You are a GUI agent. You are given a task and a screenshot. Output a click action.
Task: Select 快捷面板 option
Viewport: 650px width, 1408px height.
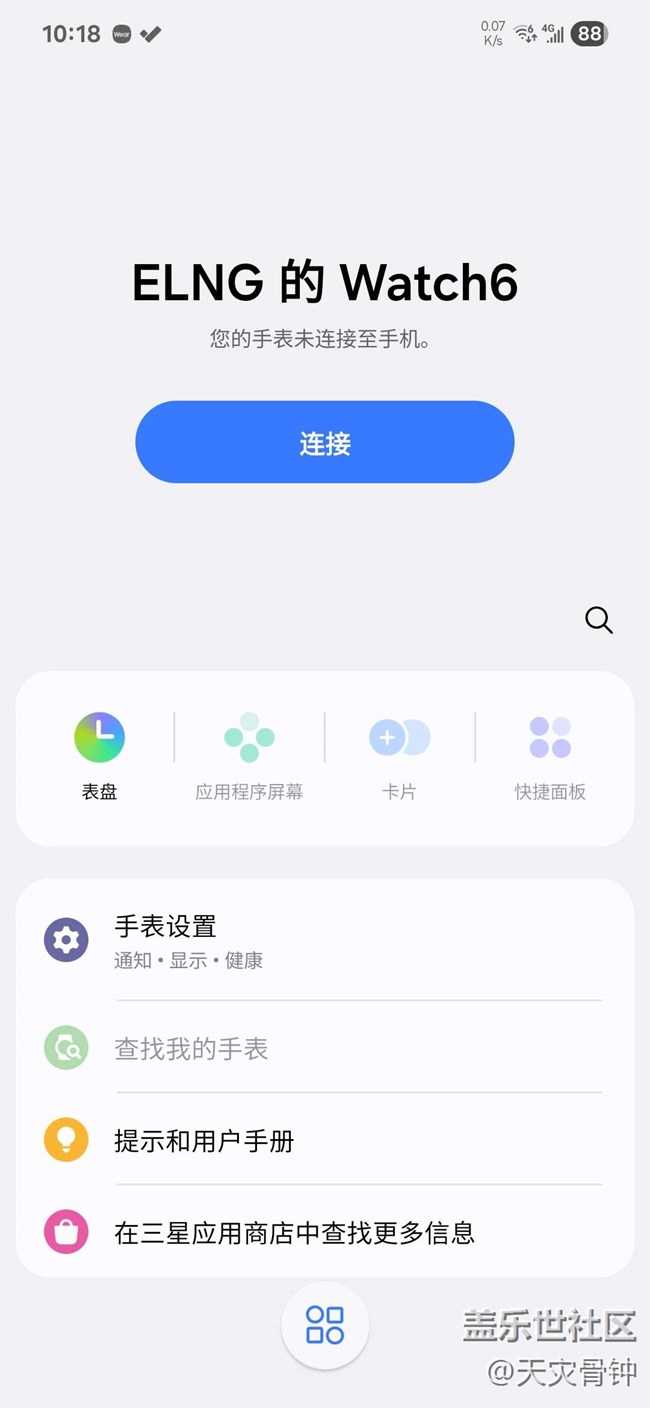coord(549,756)
